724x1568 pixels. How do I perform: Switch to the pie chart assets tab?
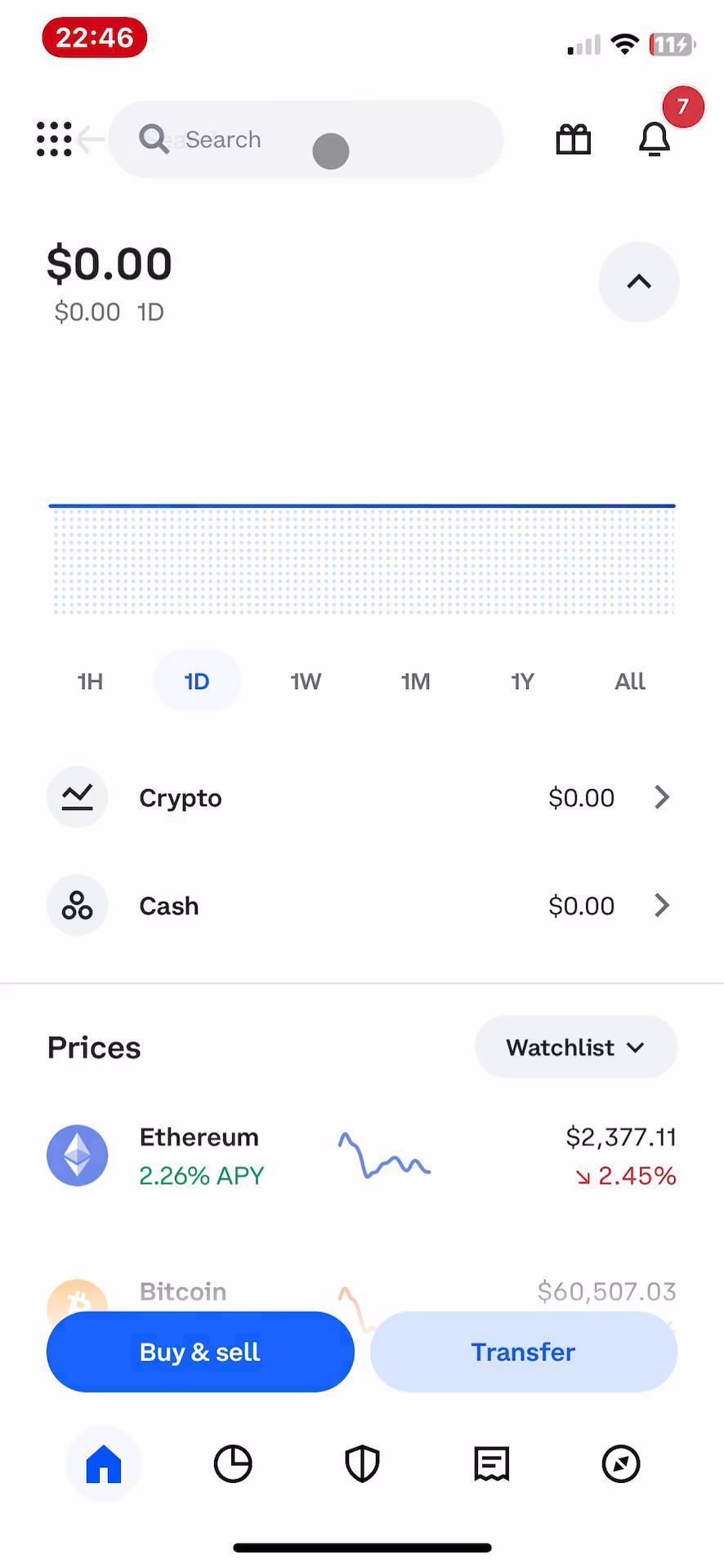point(233,1463)
